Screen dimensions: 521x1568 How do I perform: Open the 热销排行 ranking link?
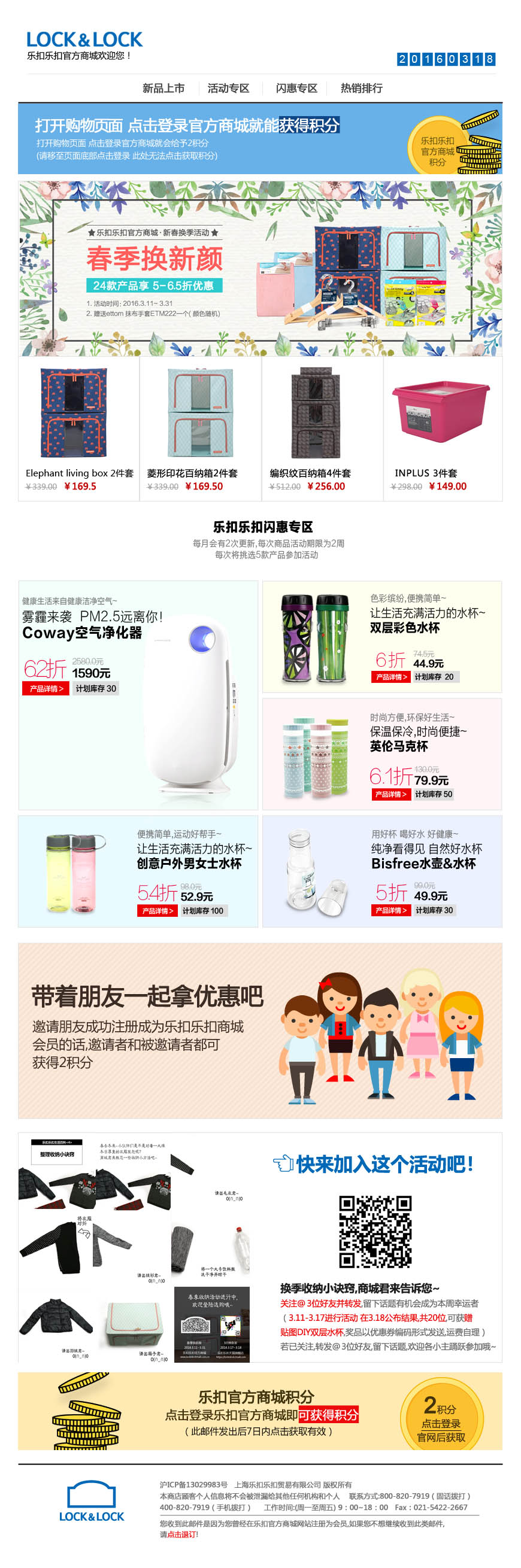coord(361,88)
